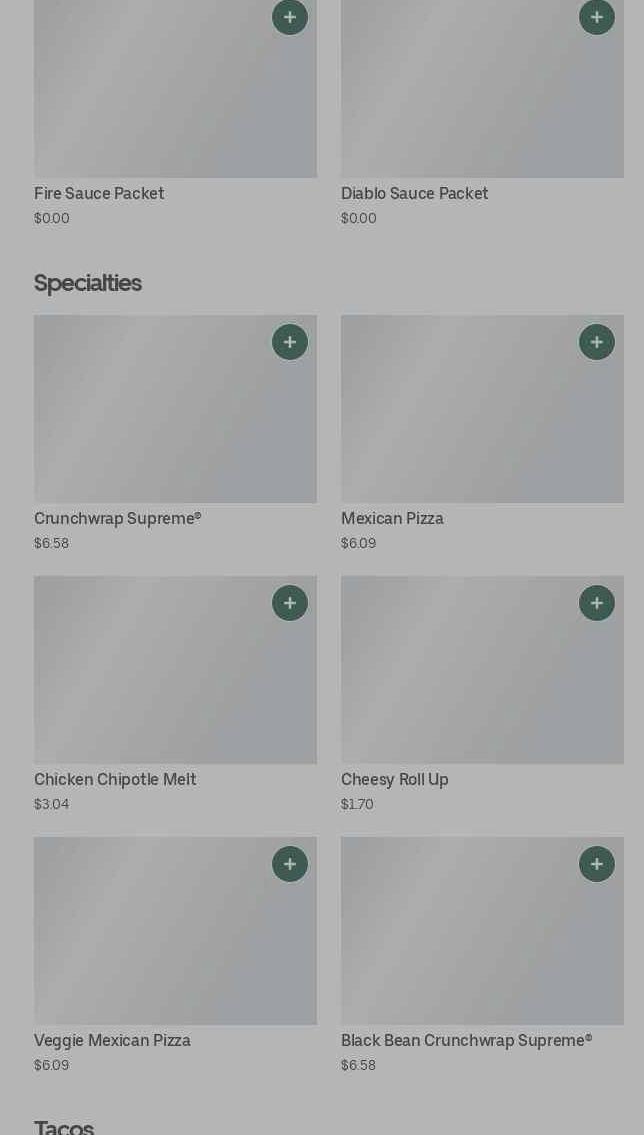644x1135 pixels.
Task: Add Fire Sauce Packet to the order
Action: click(x=290, y=17)
